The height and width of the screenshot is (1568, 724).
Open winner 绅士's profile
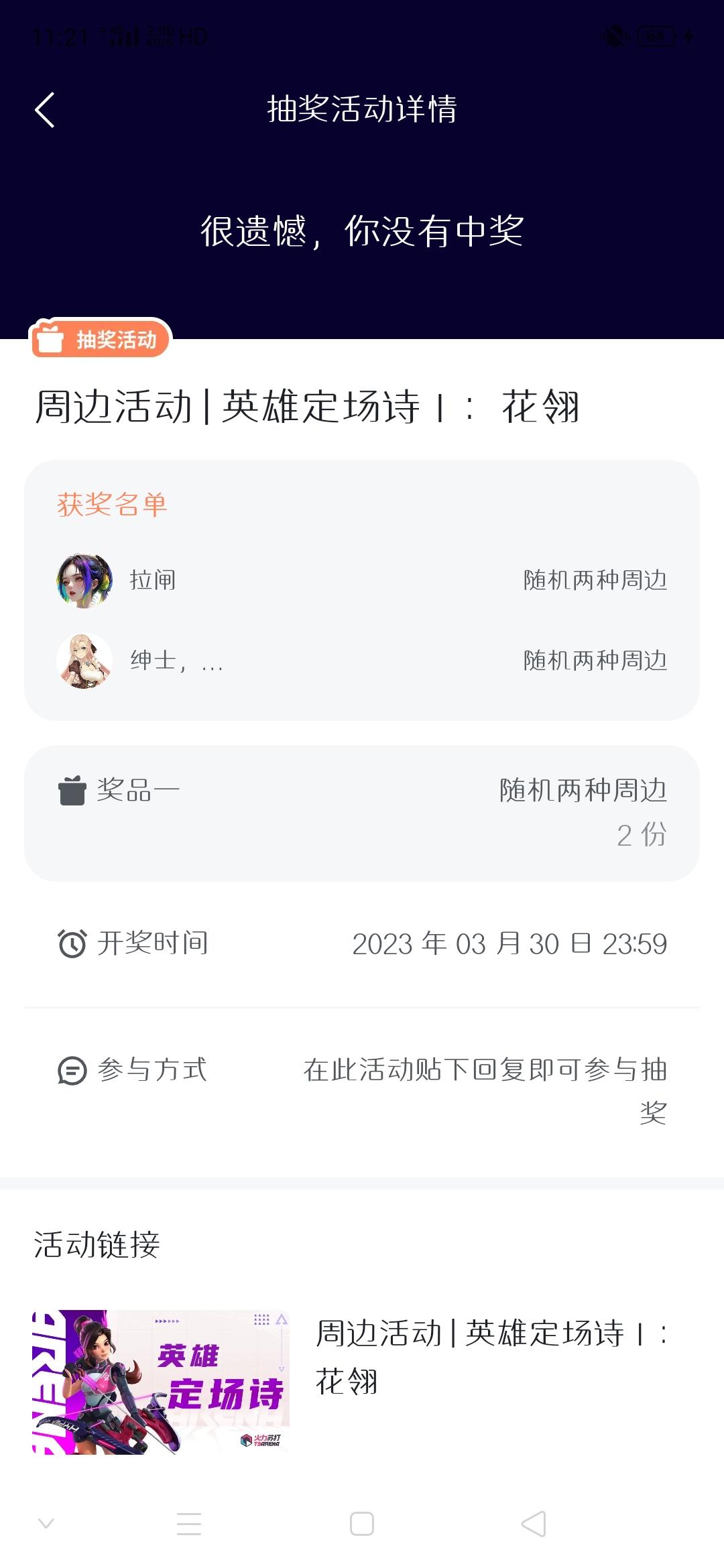click(x=84, y=661)
